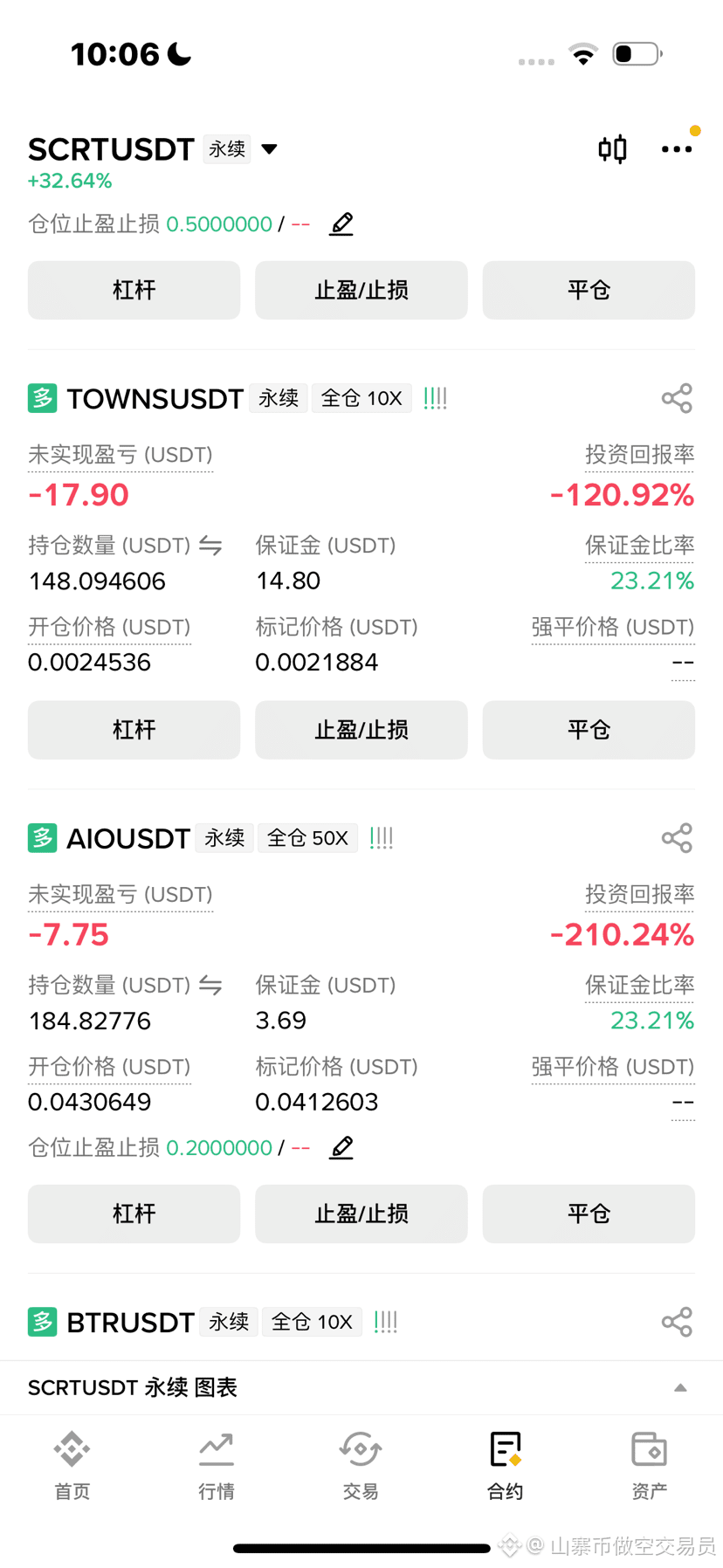Close the TOWNSUSDT position with 平仓
The image size is (723, 1568).
[x=589, y=730]
